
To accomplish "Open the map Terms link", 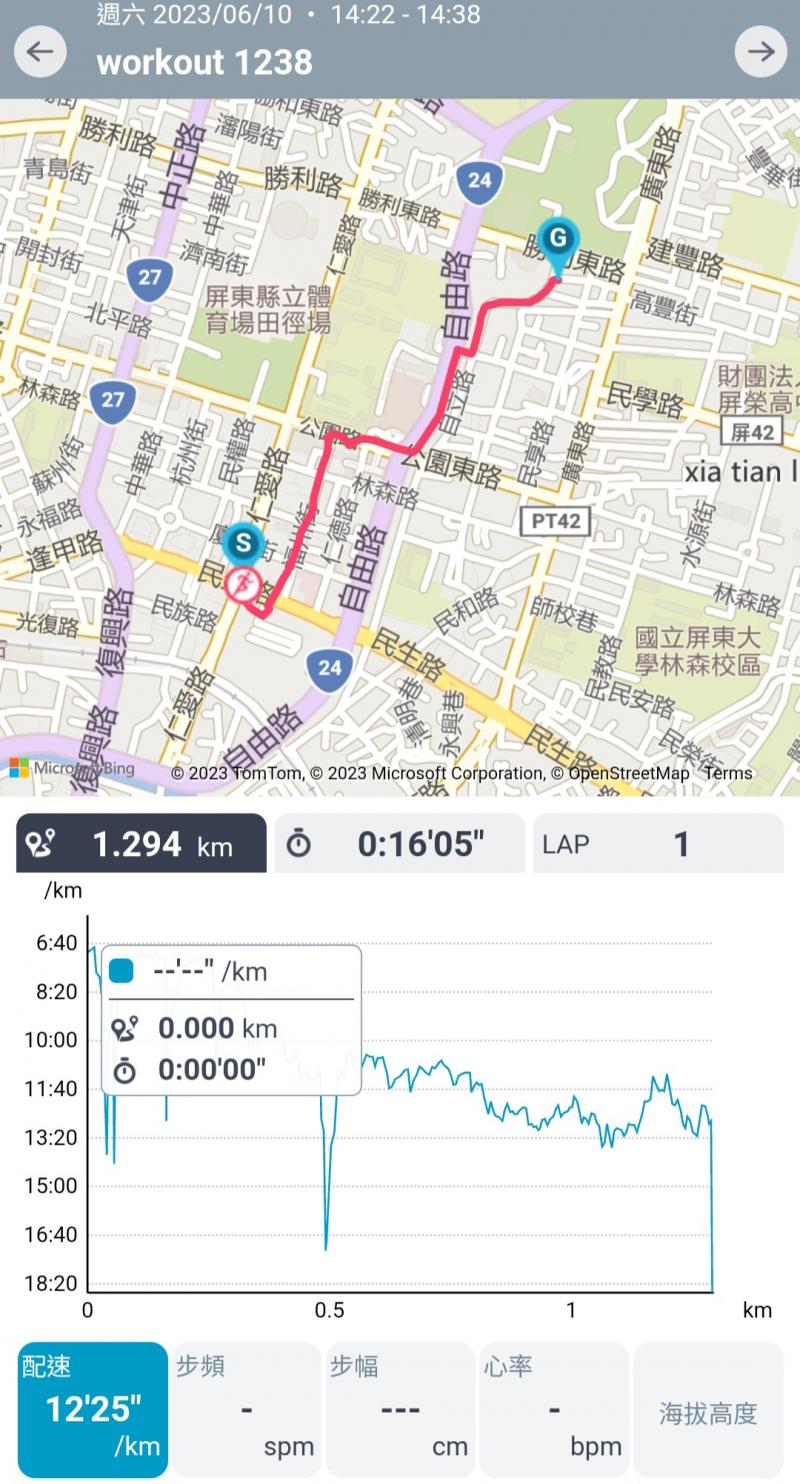I will tap(728, 773).
